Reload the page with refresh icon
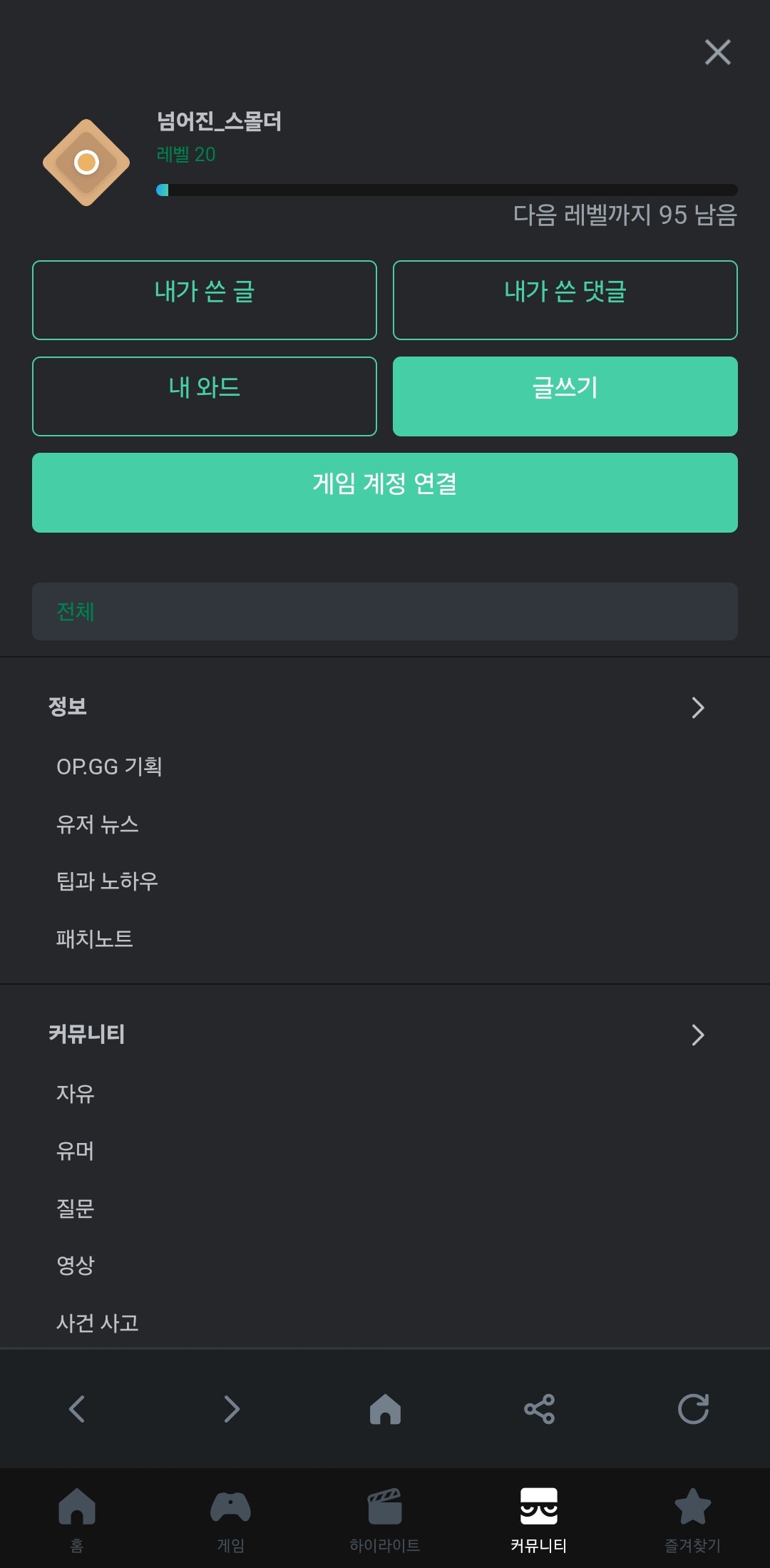 [x=693, y=1409]
